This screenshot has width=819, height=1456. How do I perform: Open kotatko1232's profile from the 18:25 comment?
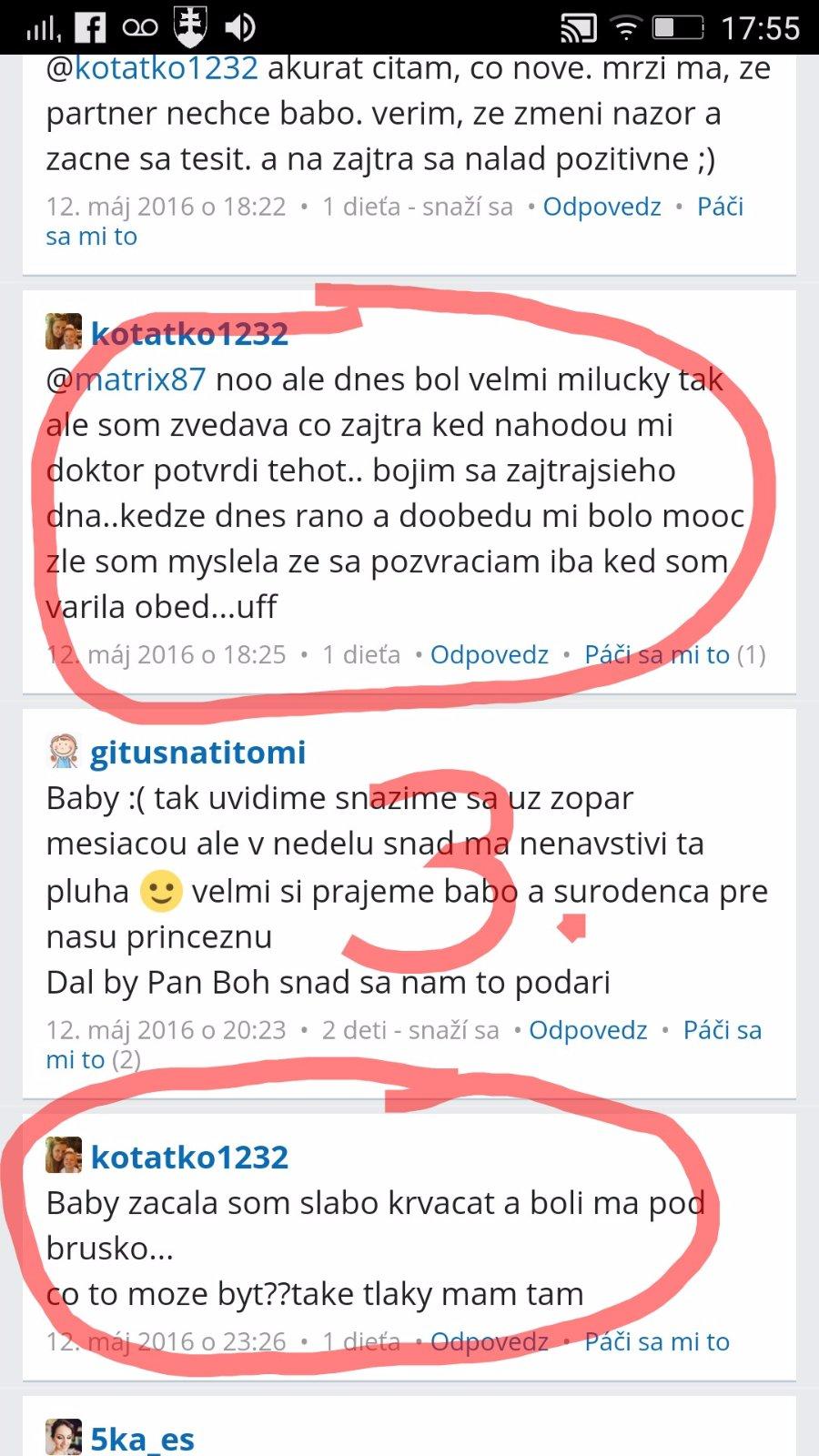click(x=189, y=334)
